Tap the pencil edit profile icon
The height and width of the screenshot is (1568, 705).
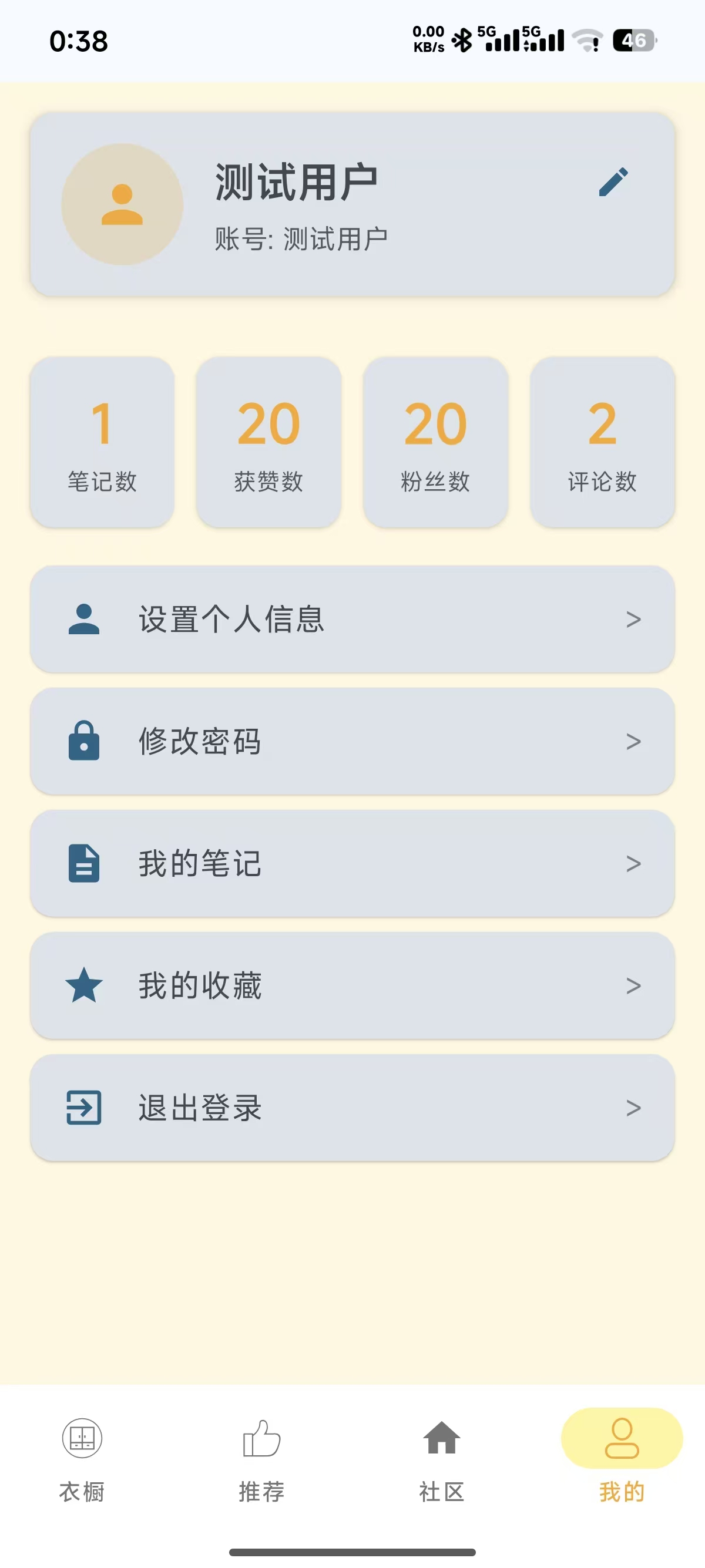(x=612, y=182)
